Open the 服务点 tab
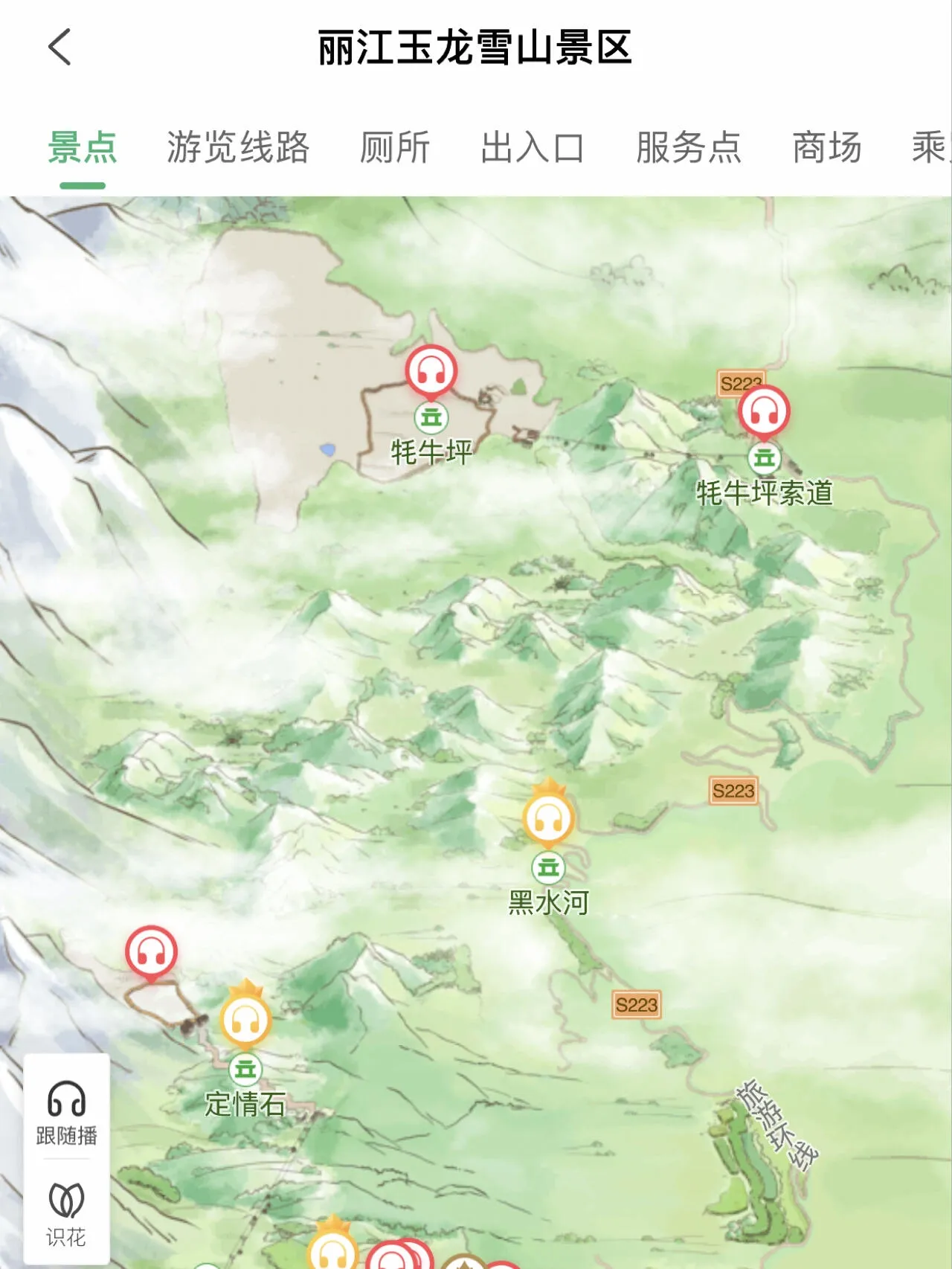The image size is (952, 1269). tap(689, 147)
